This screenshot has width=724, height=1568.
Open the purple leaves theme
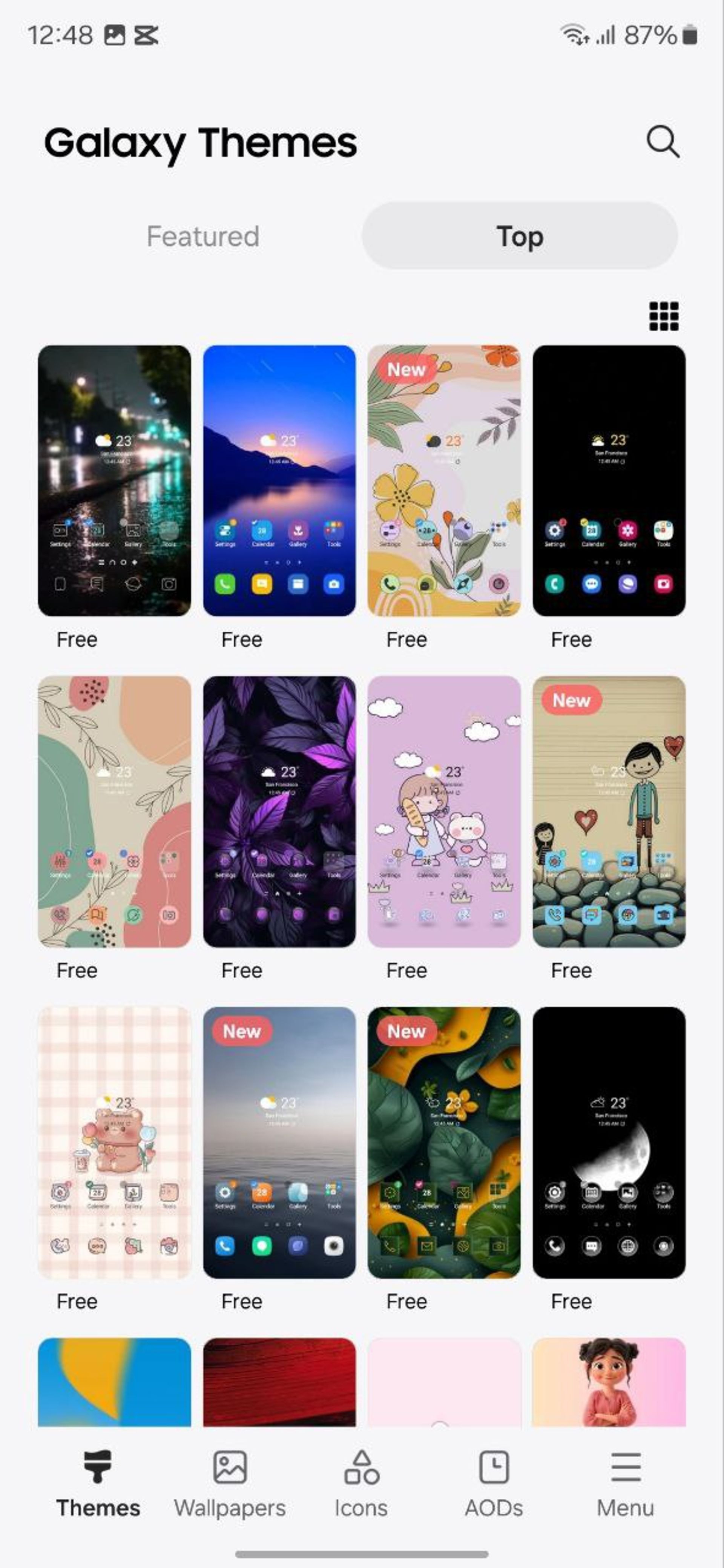pos(279,811)
